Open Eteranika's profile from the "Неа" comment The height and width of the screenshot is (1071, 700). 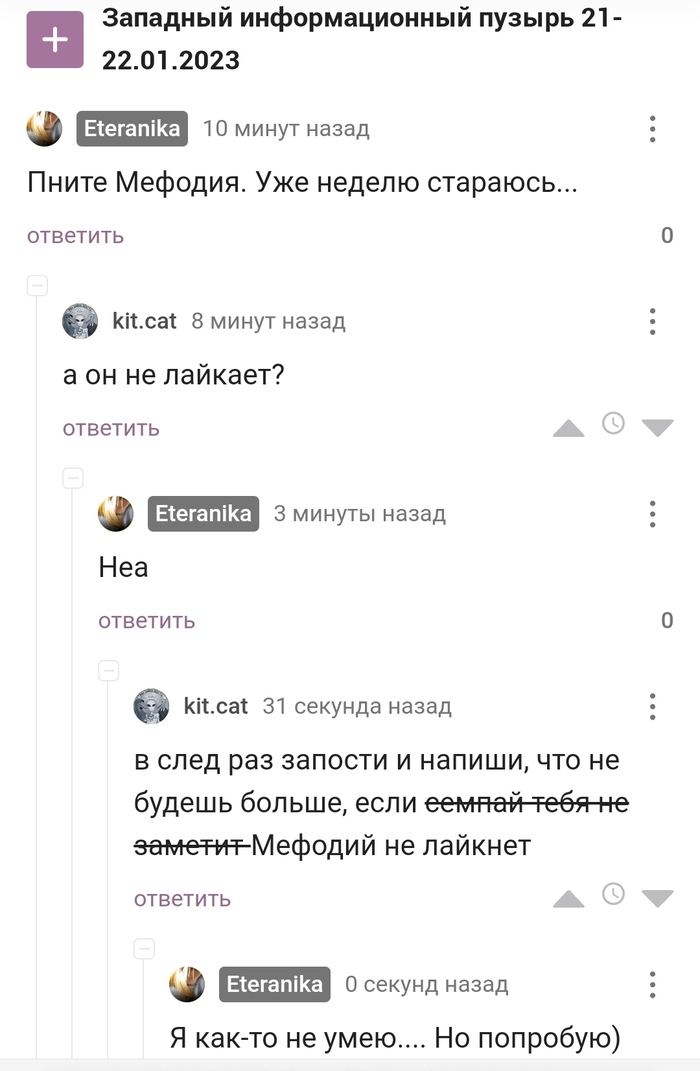[x=204, y=514]
